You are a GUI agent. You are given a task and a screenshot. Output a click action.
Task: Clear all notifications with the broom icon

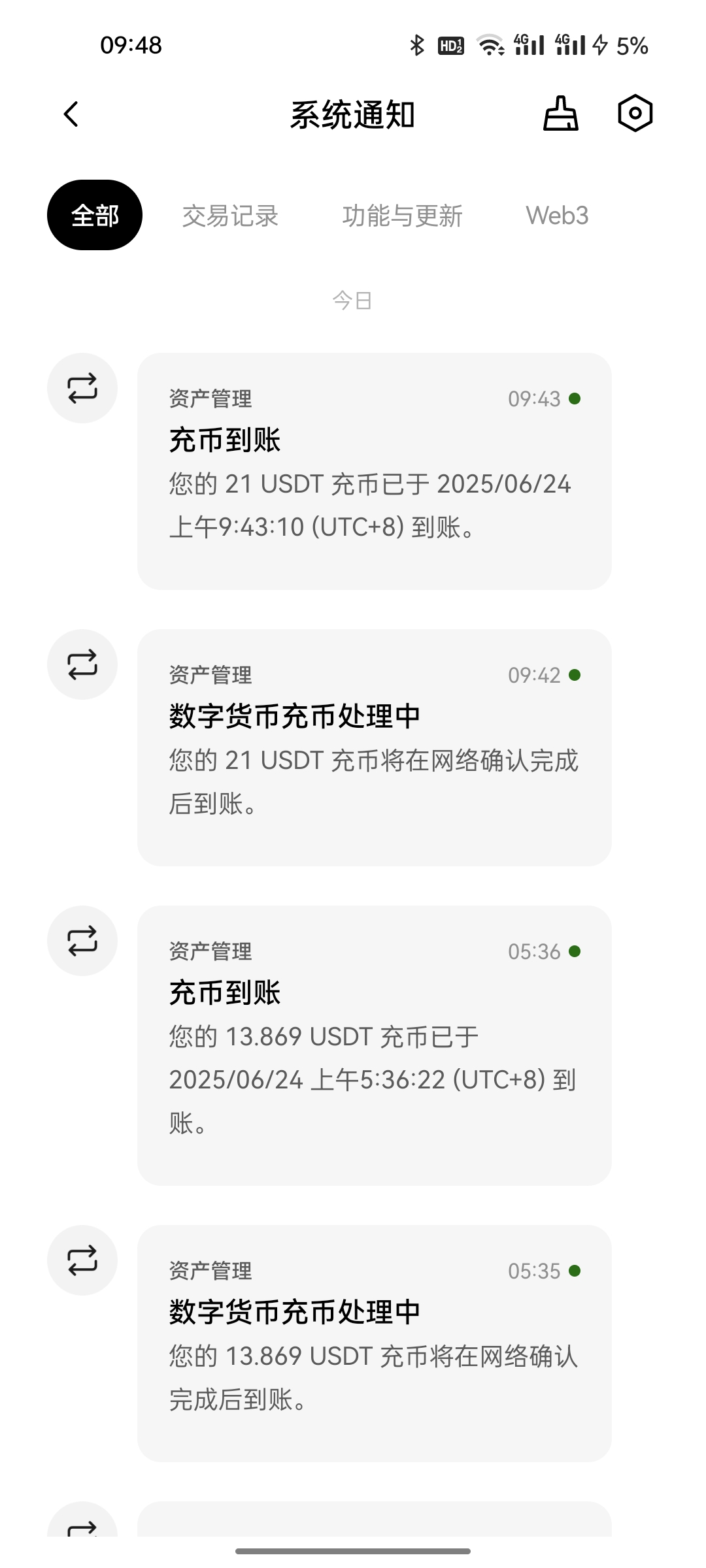coord(561,114)
